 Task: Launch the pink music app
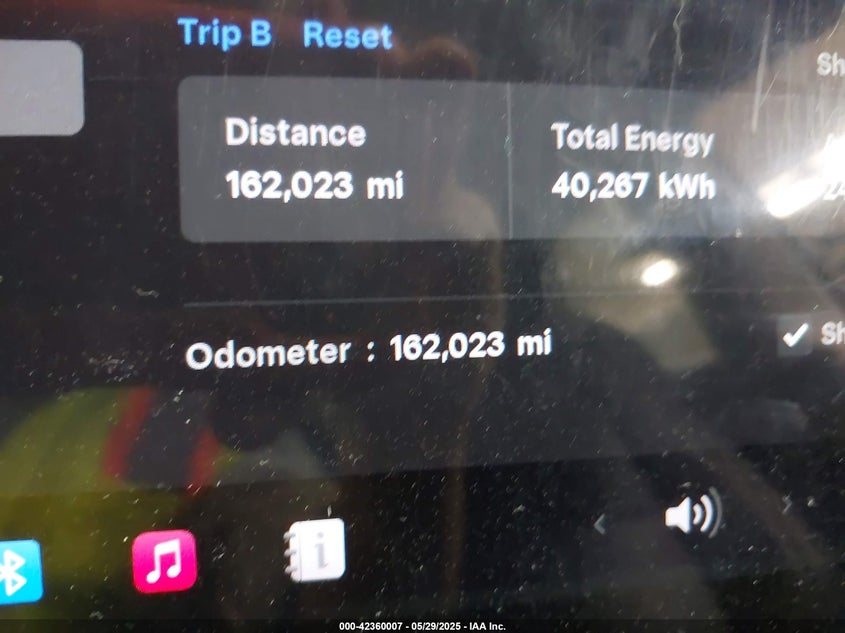click(164, 561)
